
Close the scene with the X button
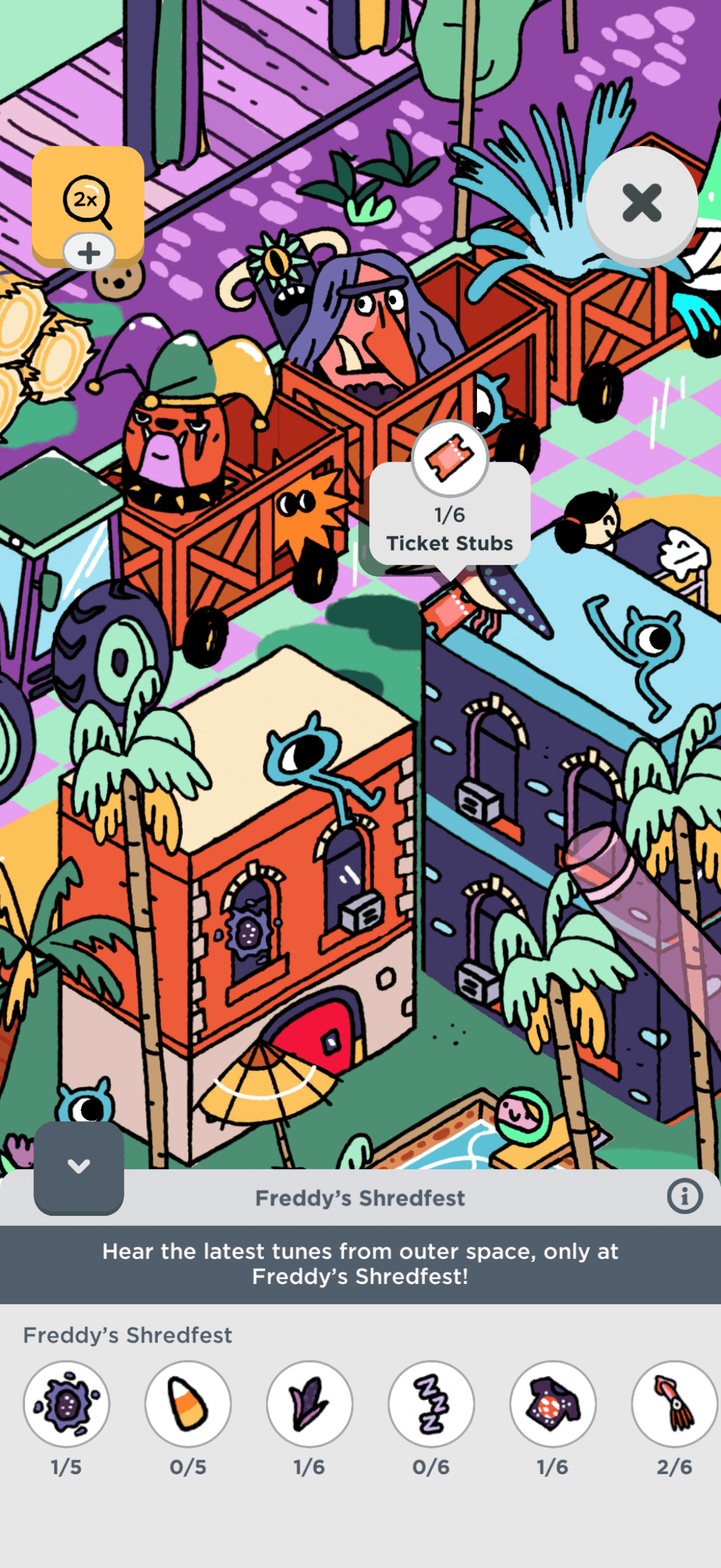coord(641,203)
